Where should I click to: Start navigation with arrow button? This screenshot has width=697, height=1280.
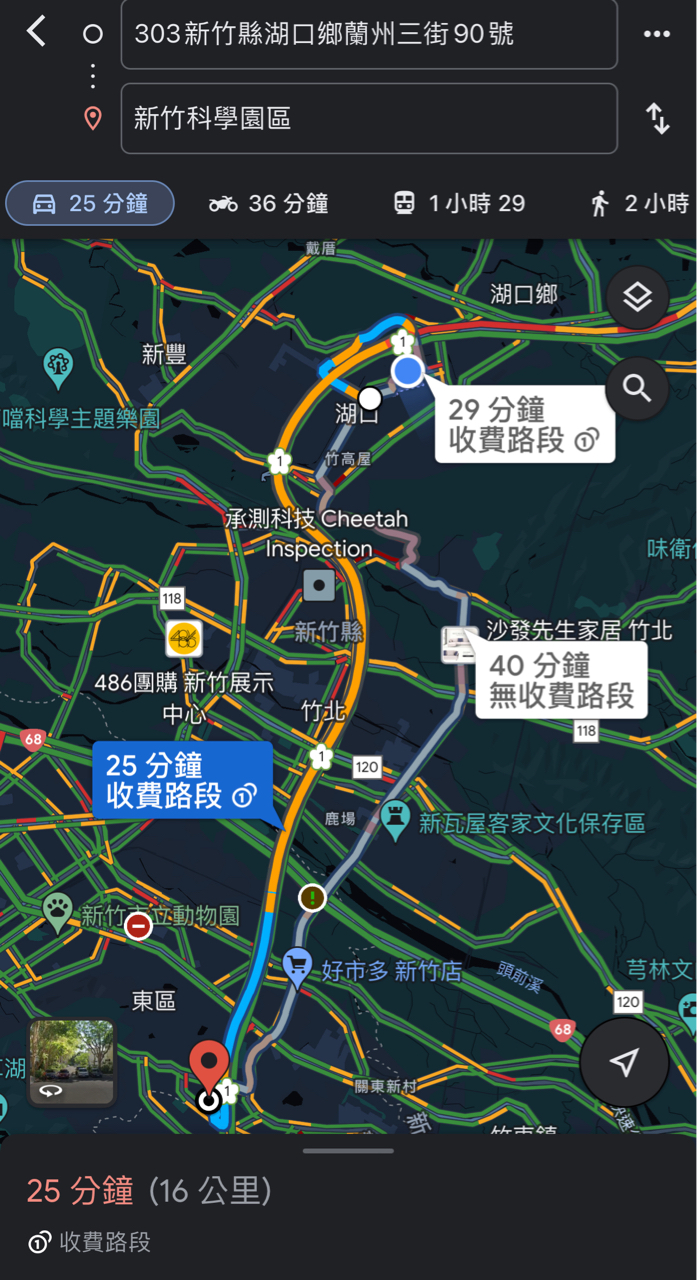624,1062
